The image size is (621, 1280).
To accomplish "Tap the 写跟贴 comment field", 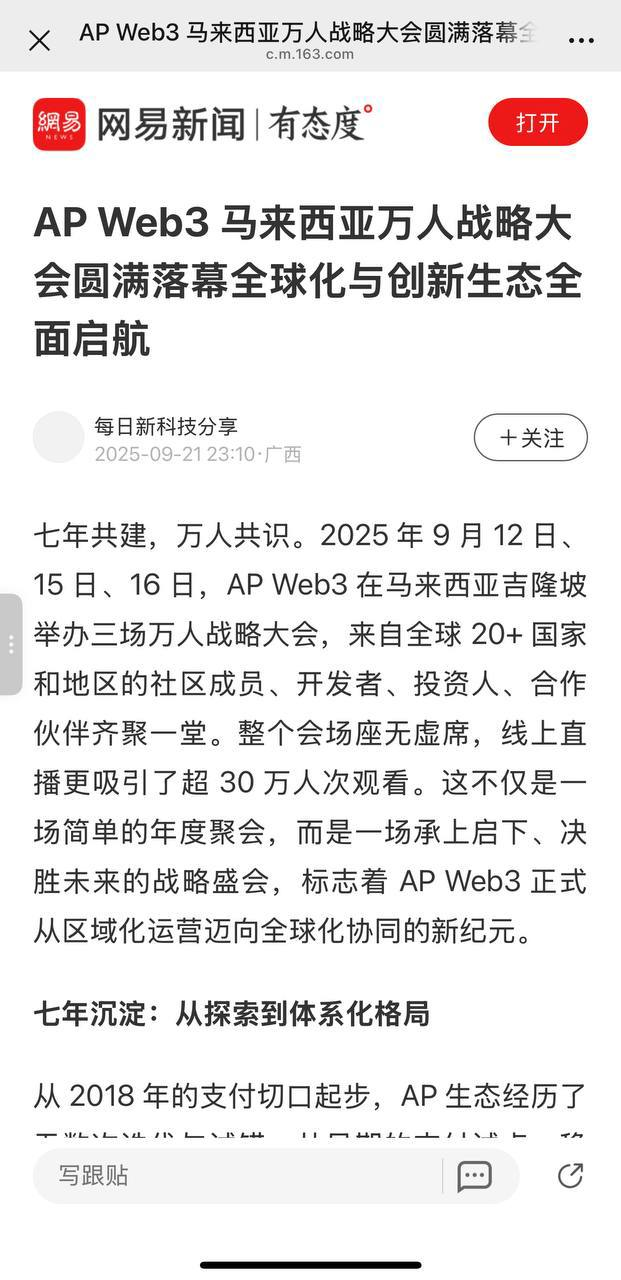I will tap(238, 1175).
